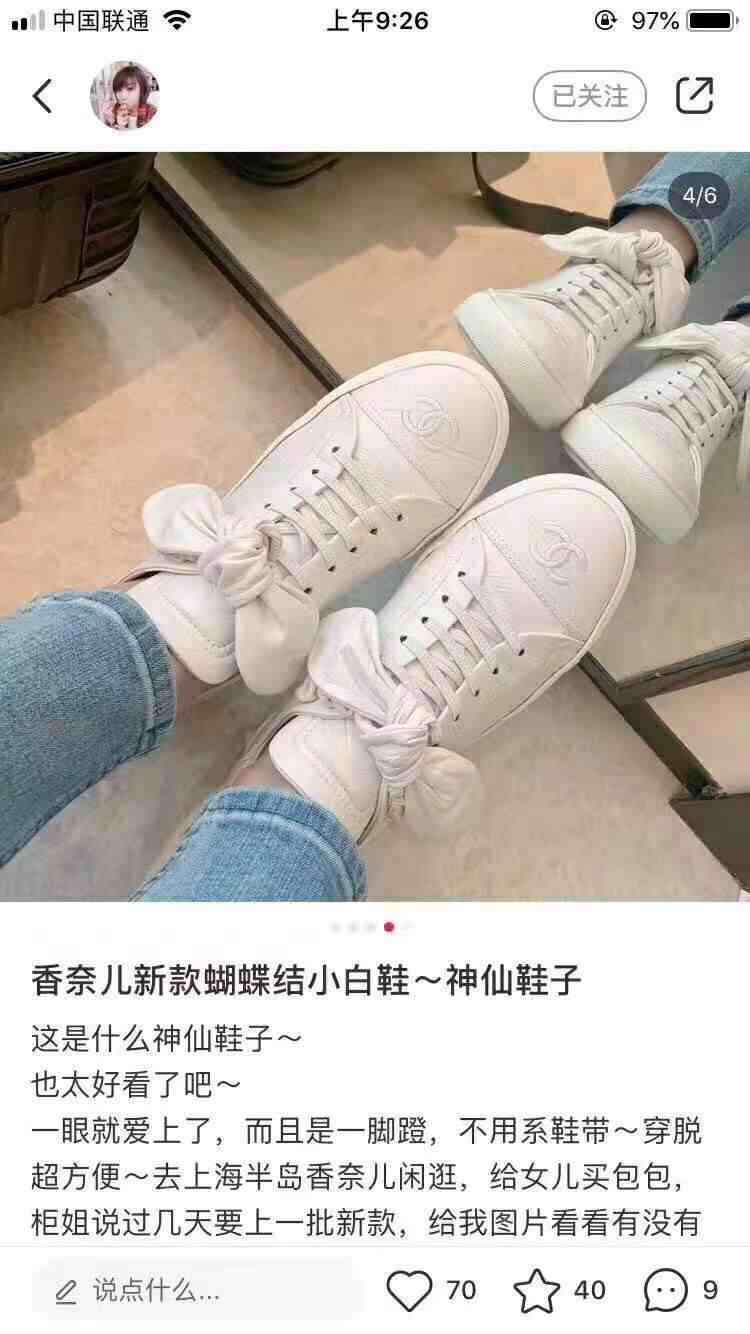Save the post with star icon
The width and height of the screenshot is (750, 1334).
pos(537,1290)
